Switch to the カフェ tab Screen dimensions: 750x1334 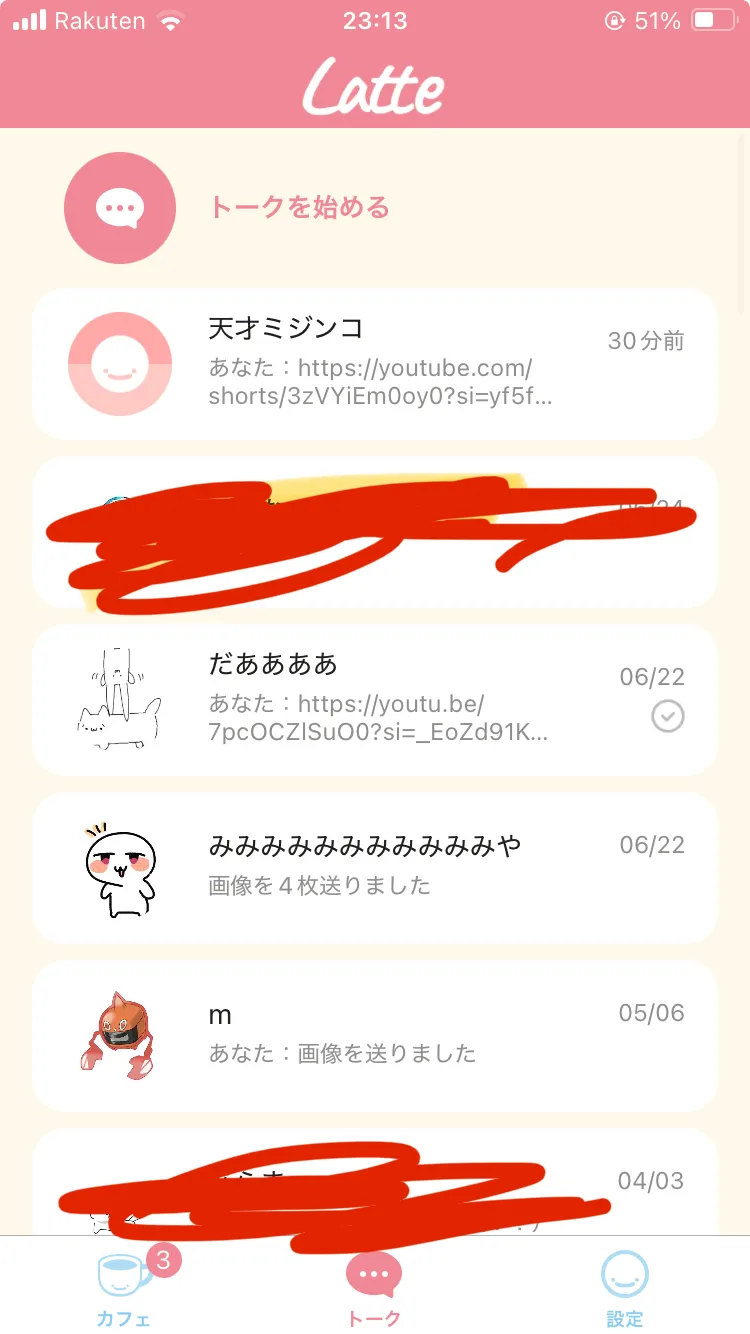point(124,1288)
